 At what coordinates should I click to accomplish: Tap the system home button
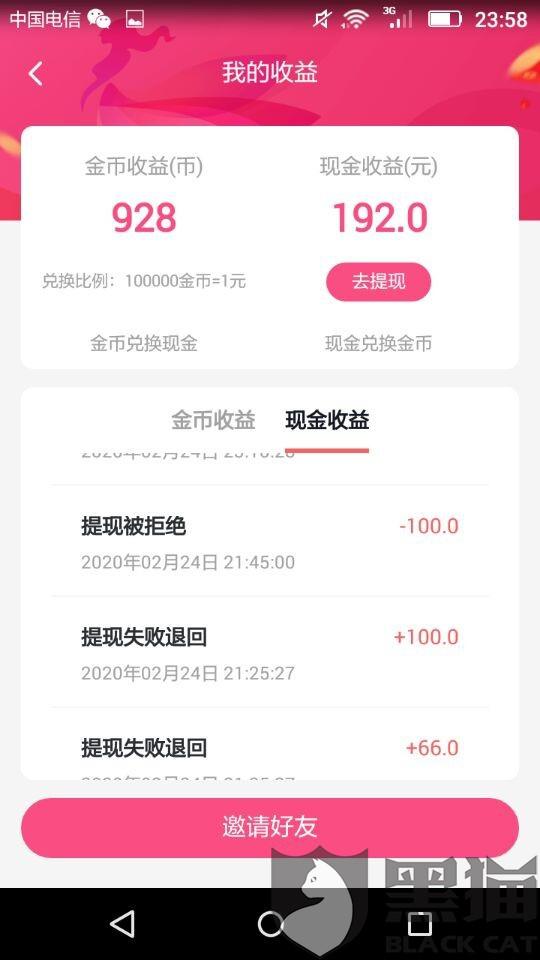(270, 924)
